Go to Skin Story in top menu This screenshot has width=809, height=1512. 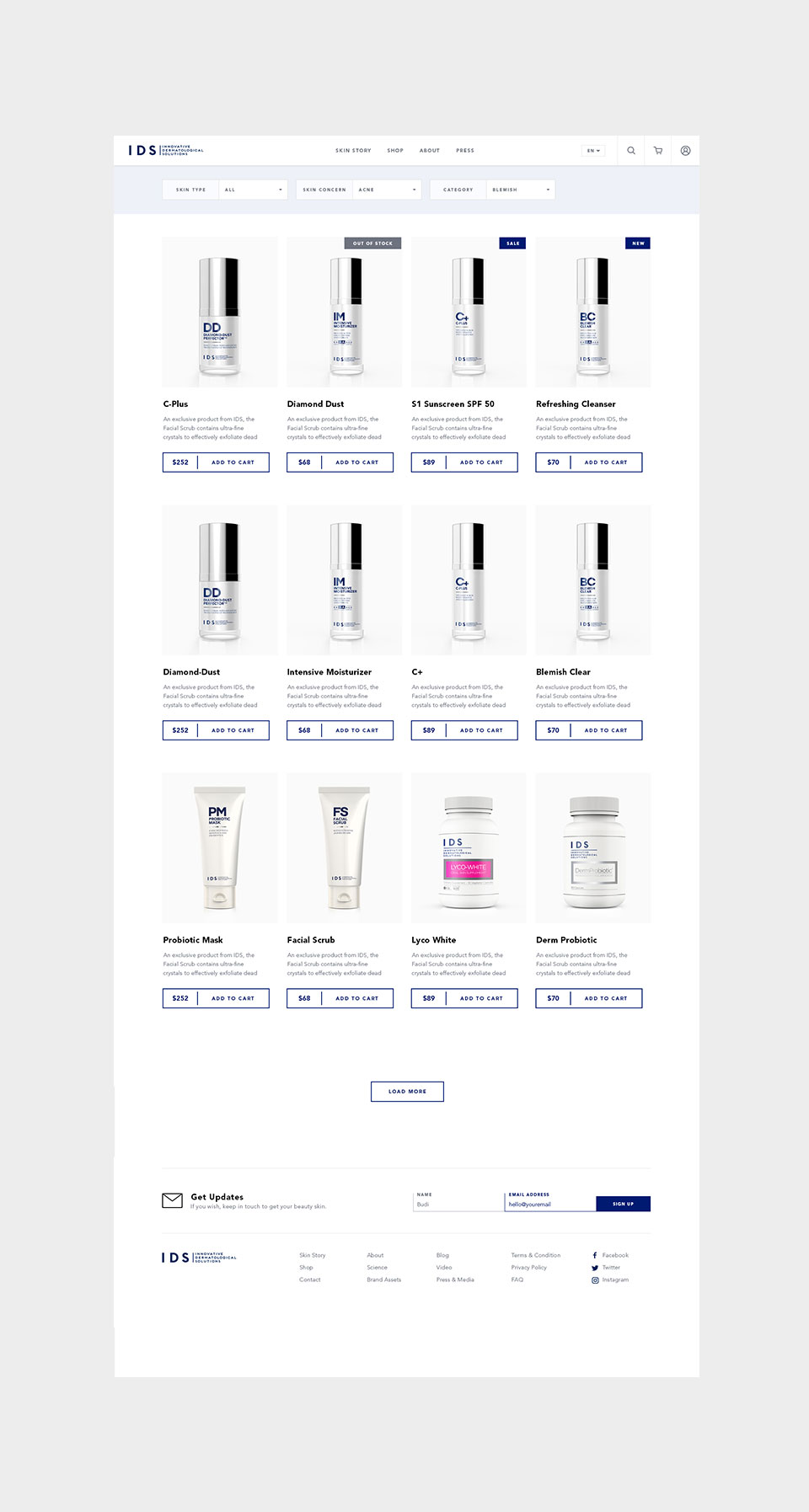[x=353, y=151]
